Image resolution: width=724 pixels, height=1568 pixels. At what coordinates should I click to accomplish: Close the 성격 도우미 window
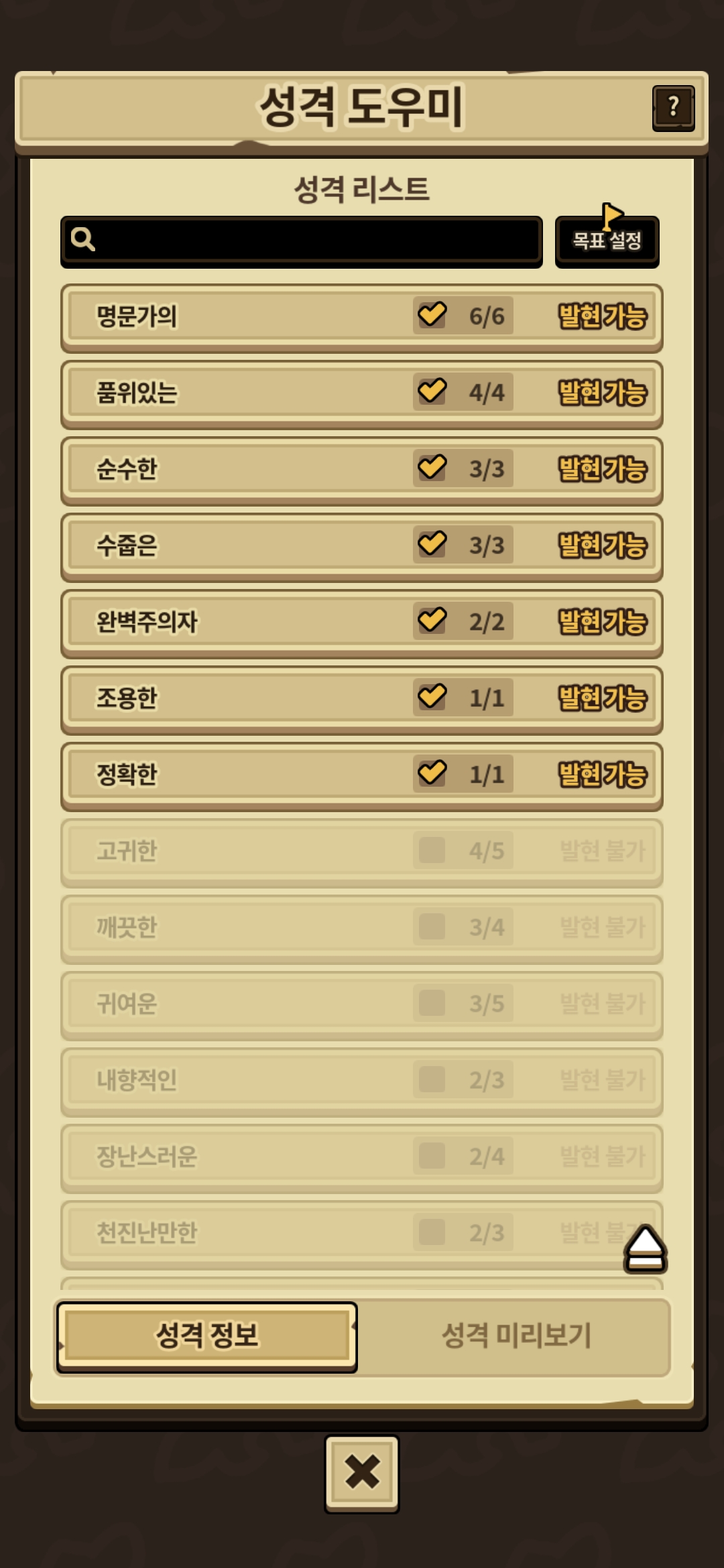tap(362, 1473)
